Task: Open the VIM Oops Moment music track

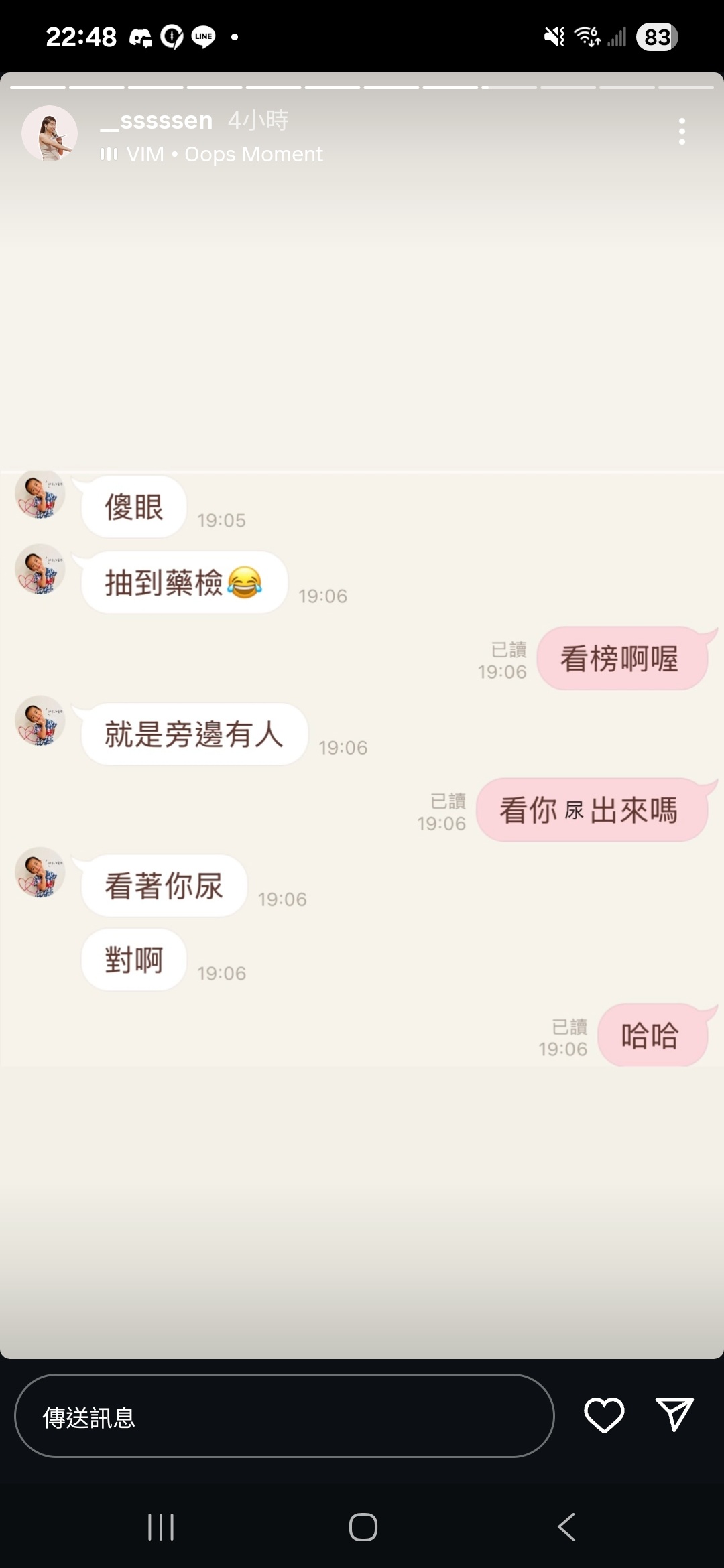Action: 212,155
